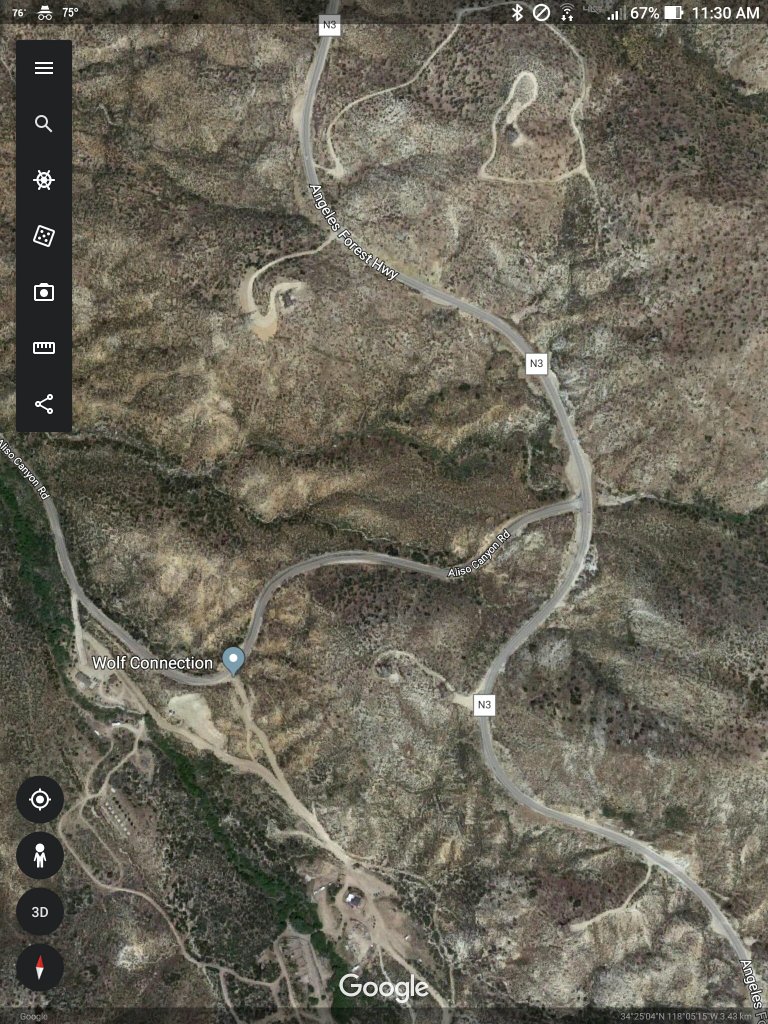Viewport: 768px width, 1024px height.
Task: Center map on my location
Action: (40, 800)
